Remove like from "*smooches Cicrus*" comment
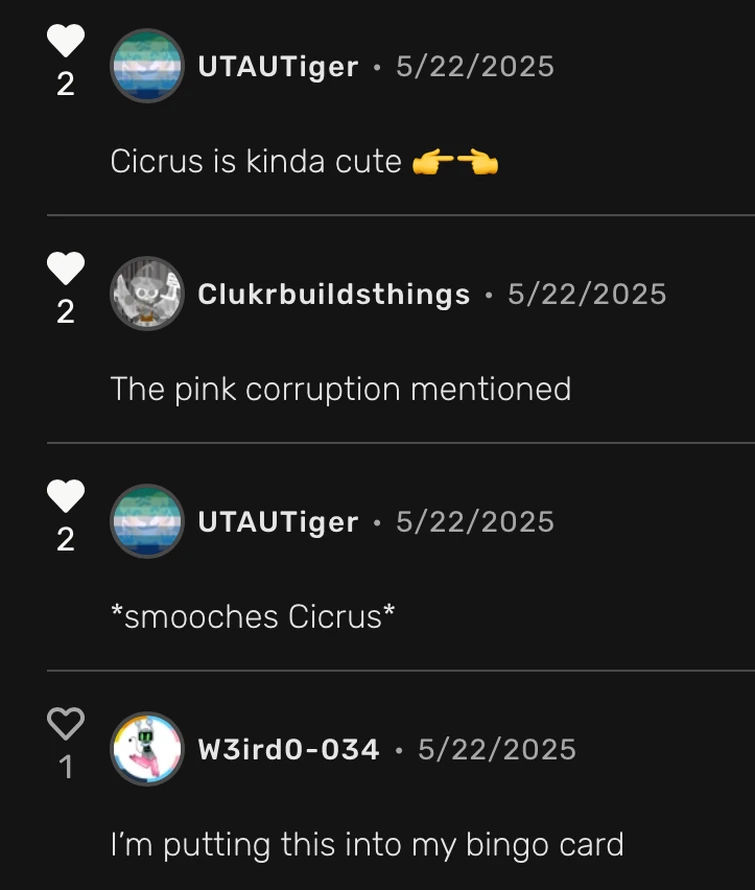The width and height of the screenshot is (755, 890). 66,496
